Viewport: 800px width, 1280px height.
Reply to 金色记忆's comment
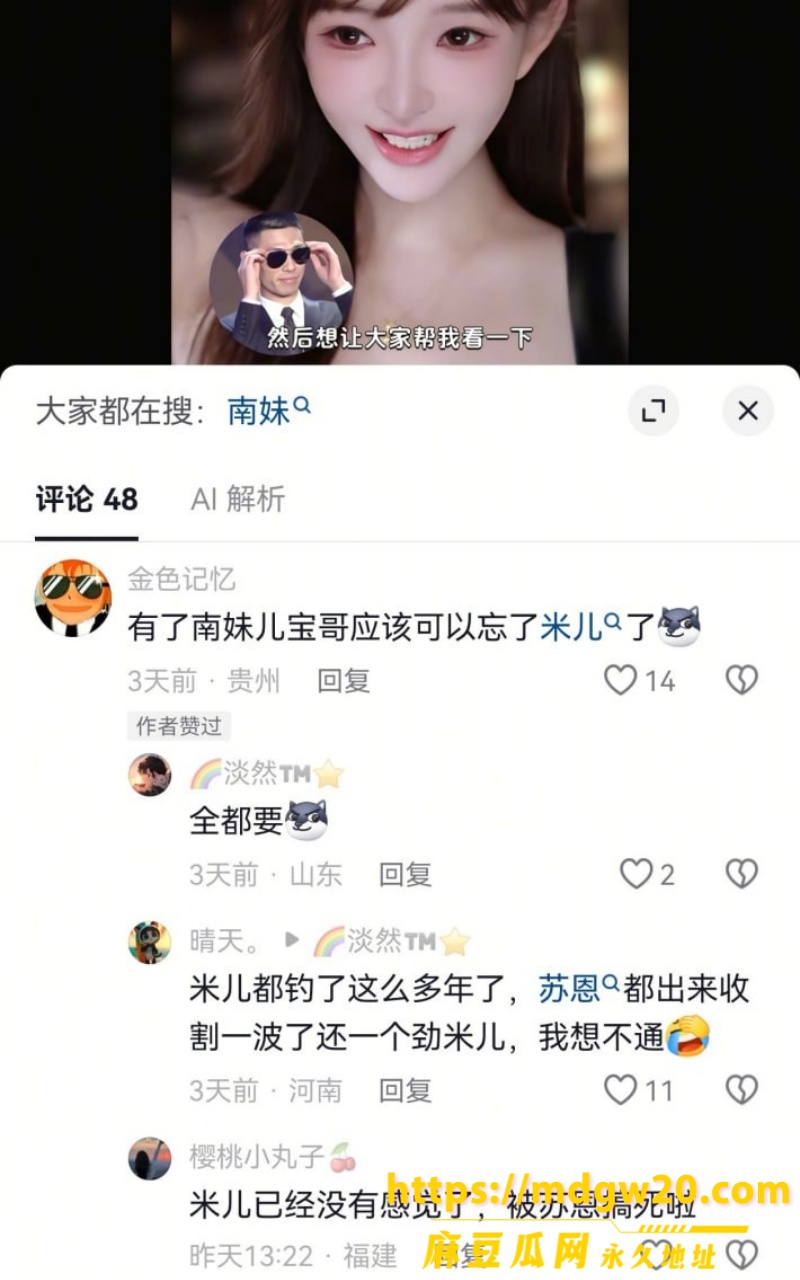(x=344, y=681)
